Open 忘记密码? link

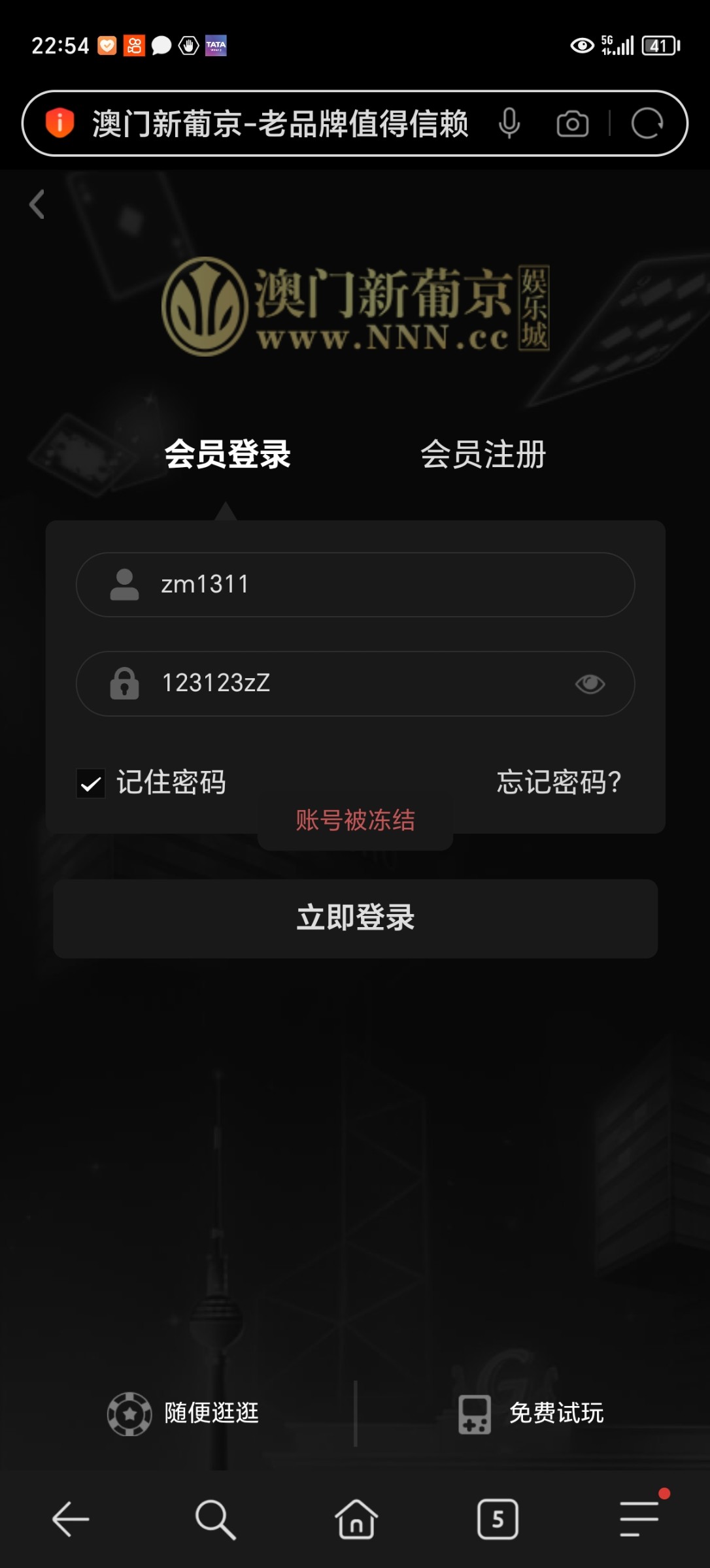[559, 782]
